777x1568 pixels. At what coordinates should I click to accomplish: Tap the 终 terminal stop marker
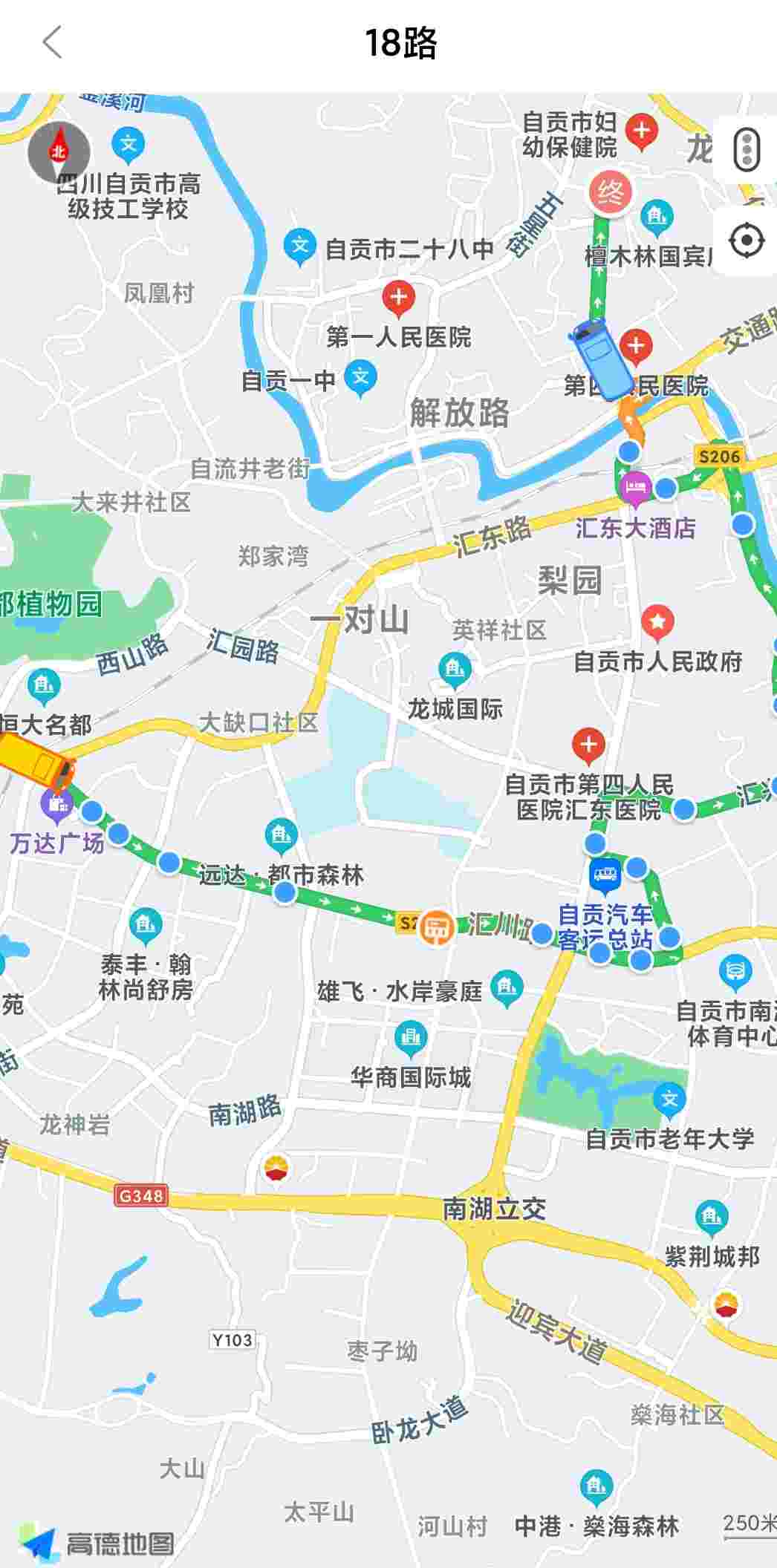[x=610, y=193]
